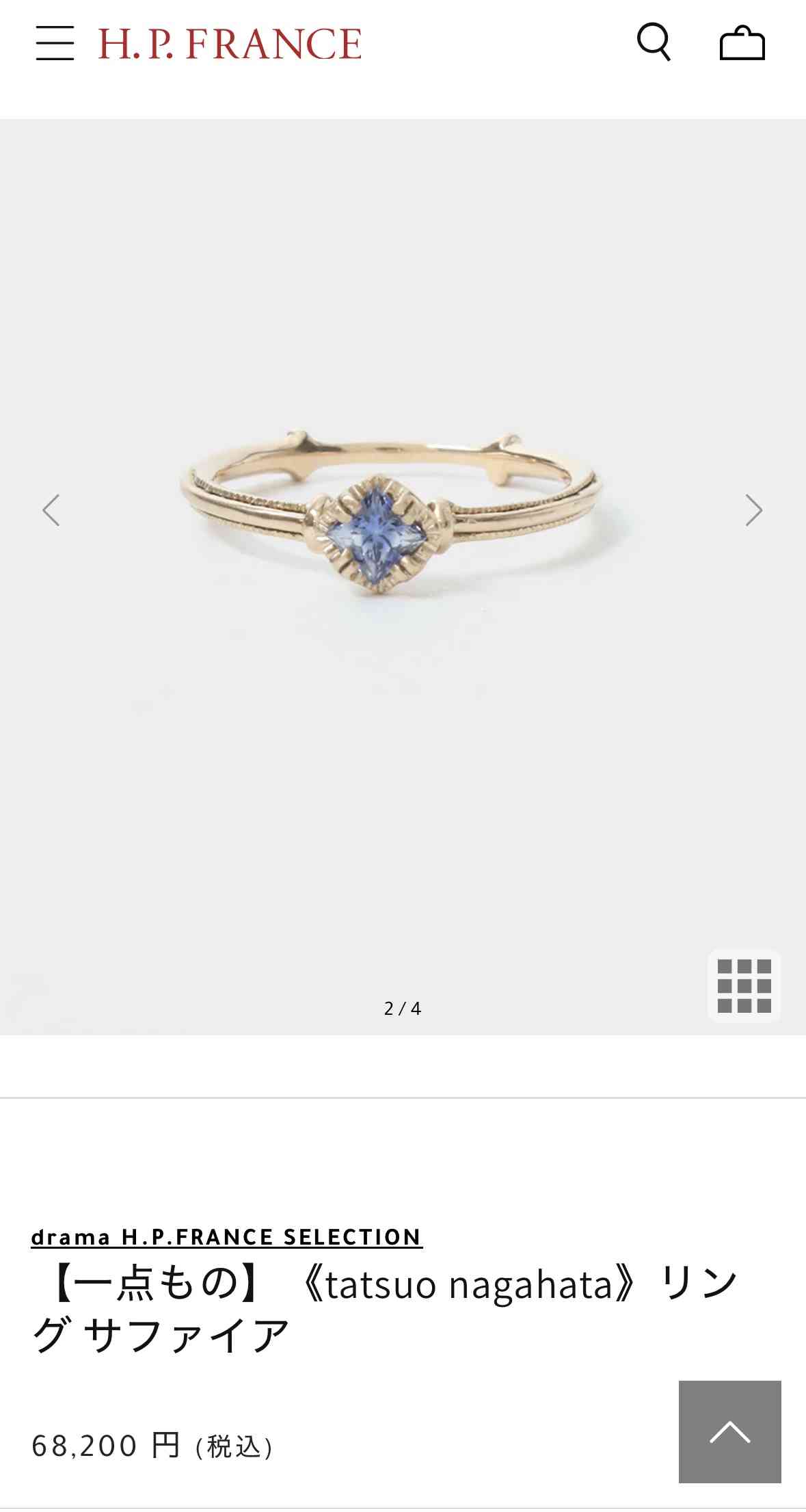Tap the H.P. FRANCE home logo
The width and height of the screenshot is (806, 1512).
pyautogui.click(x=230, y=44)
